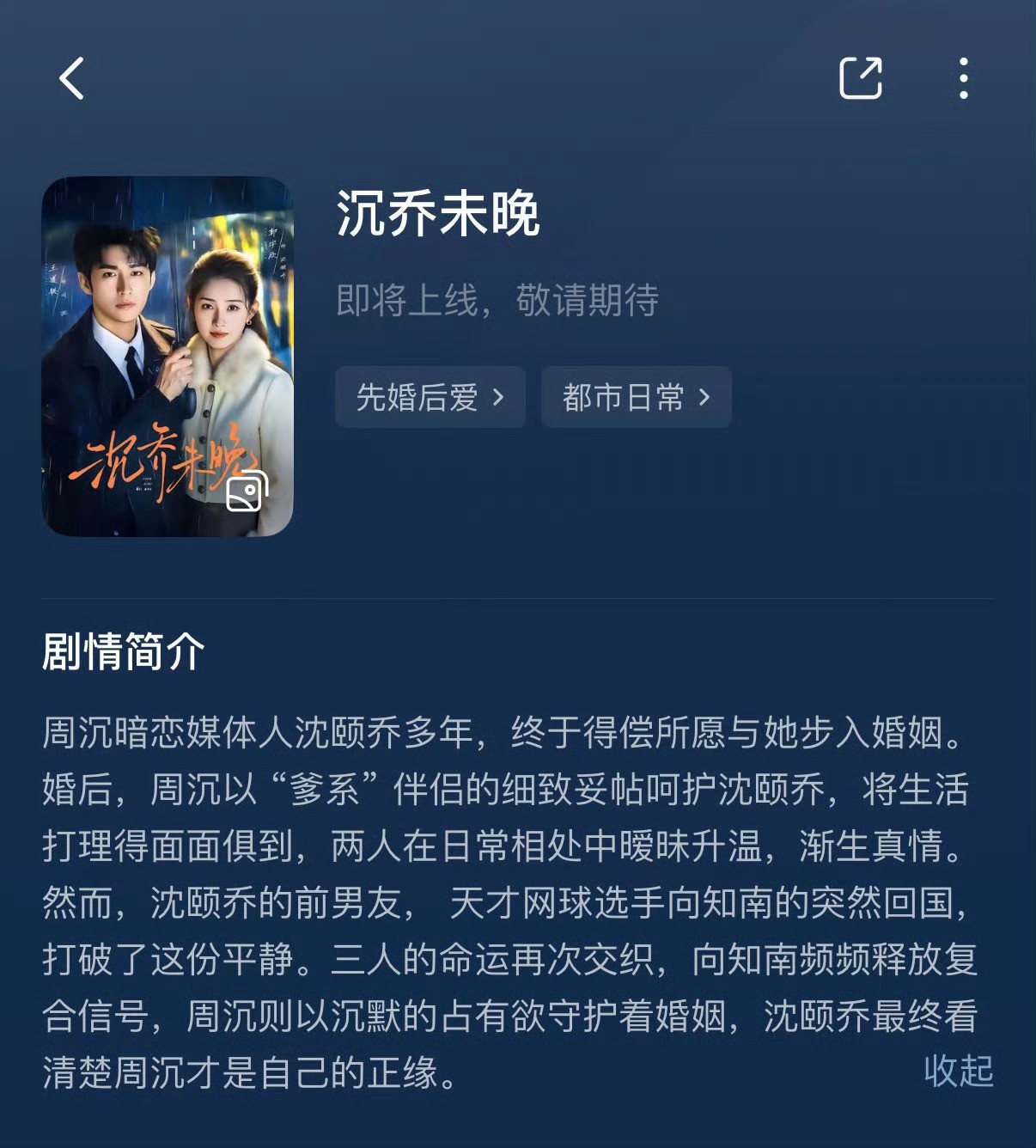The image size is (1036, 1148).
Task: Expand the 先婚后爱 tag via its chevron
Action: click(x=495, y=397)
